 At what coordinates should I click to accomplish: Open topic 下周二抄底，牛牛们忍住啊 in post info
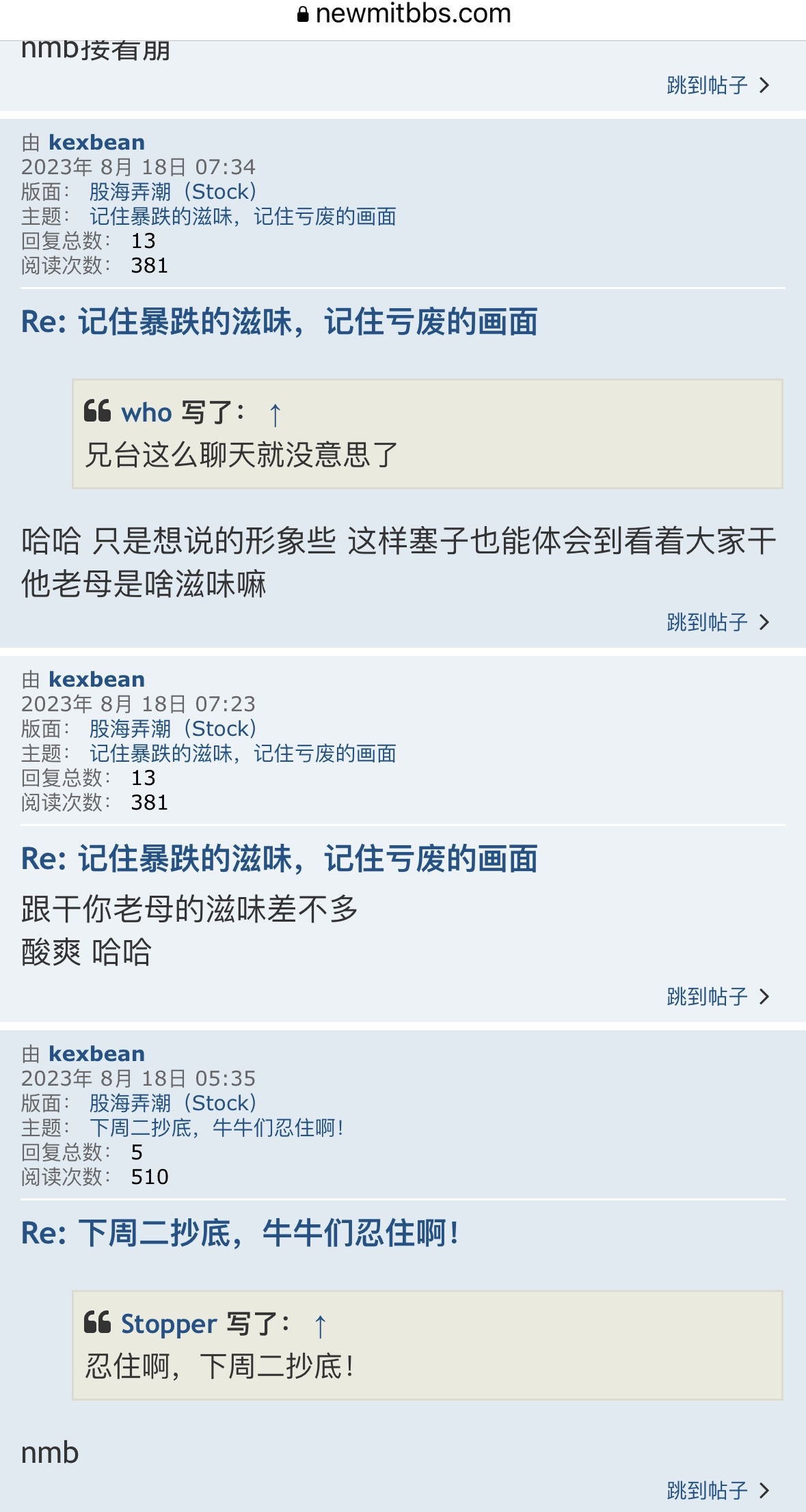tap(216, 1128)
